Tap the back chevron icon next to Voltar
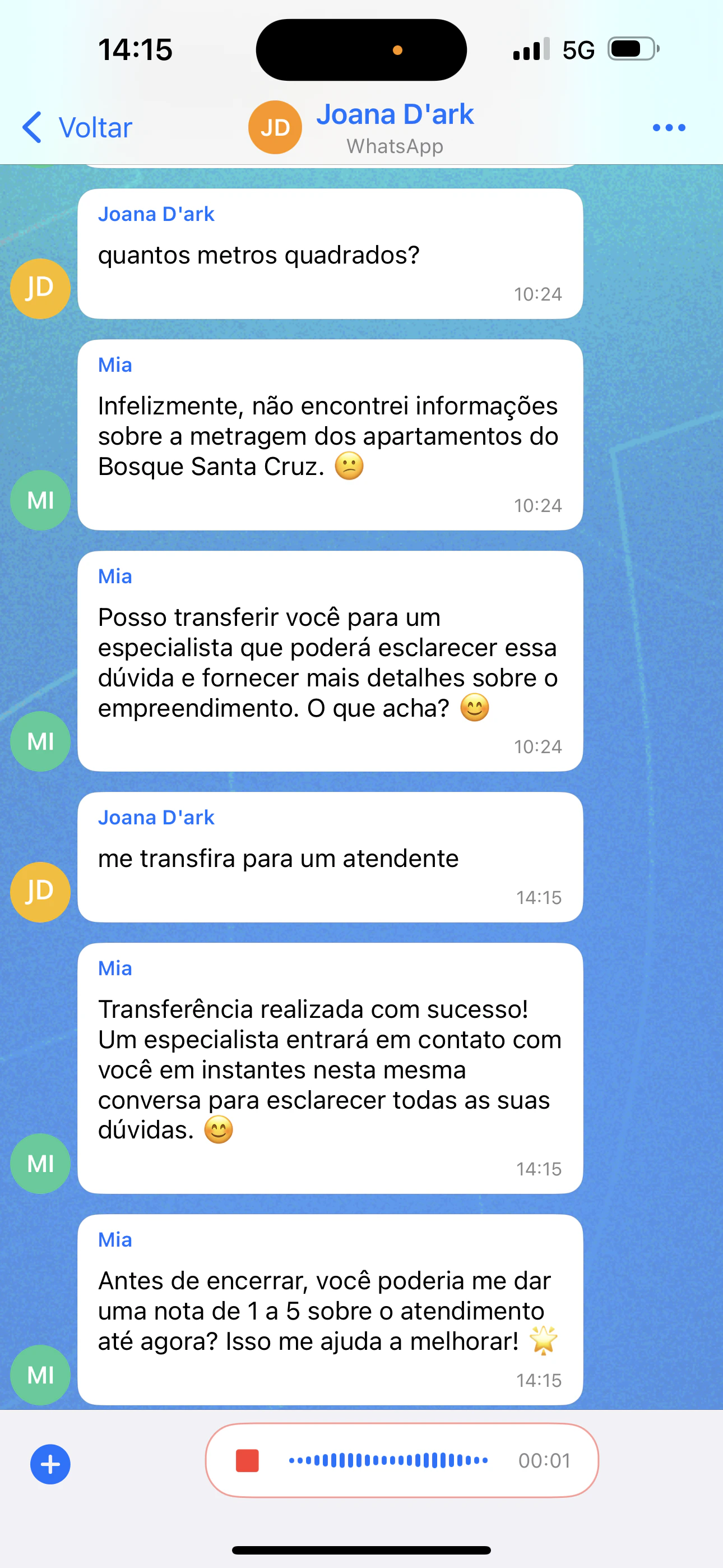 (33, 127)
